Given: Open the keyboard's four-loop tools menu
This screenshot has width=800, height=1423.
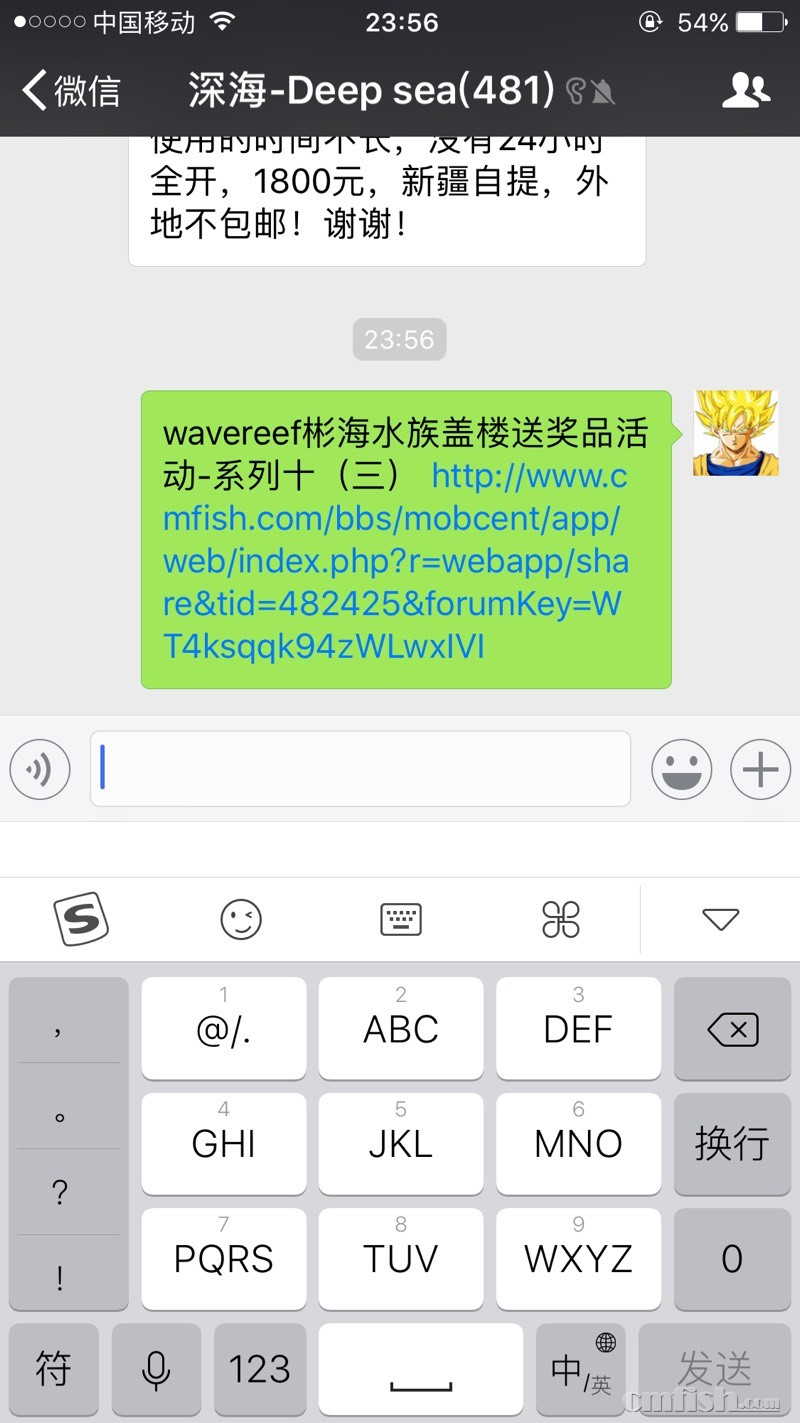Looking at the screenshot, I should [561, 919].
